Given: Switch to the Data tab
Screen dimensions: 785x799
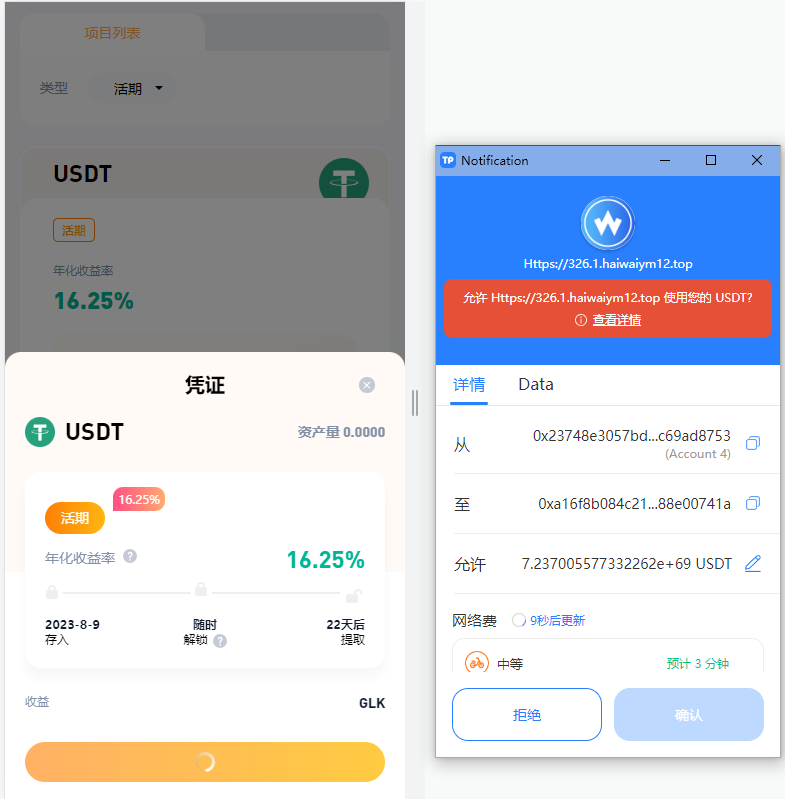Looking at the screenshot, I should coord(535,384).
